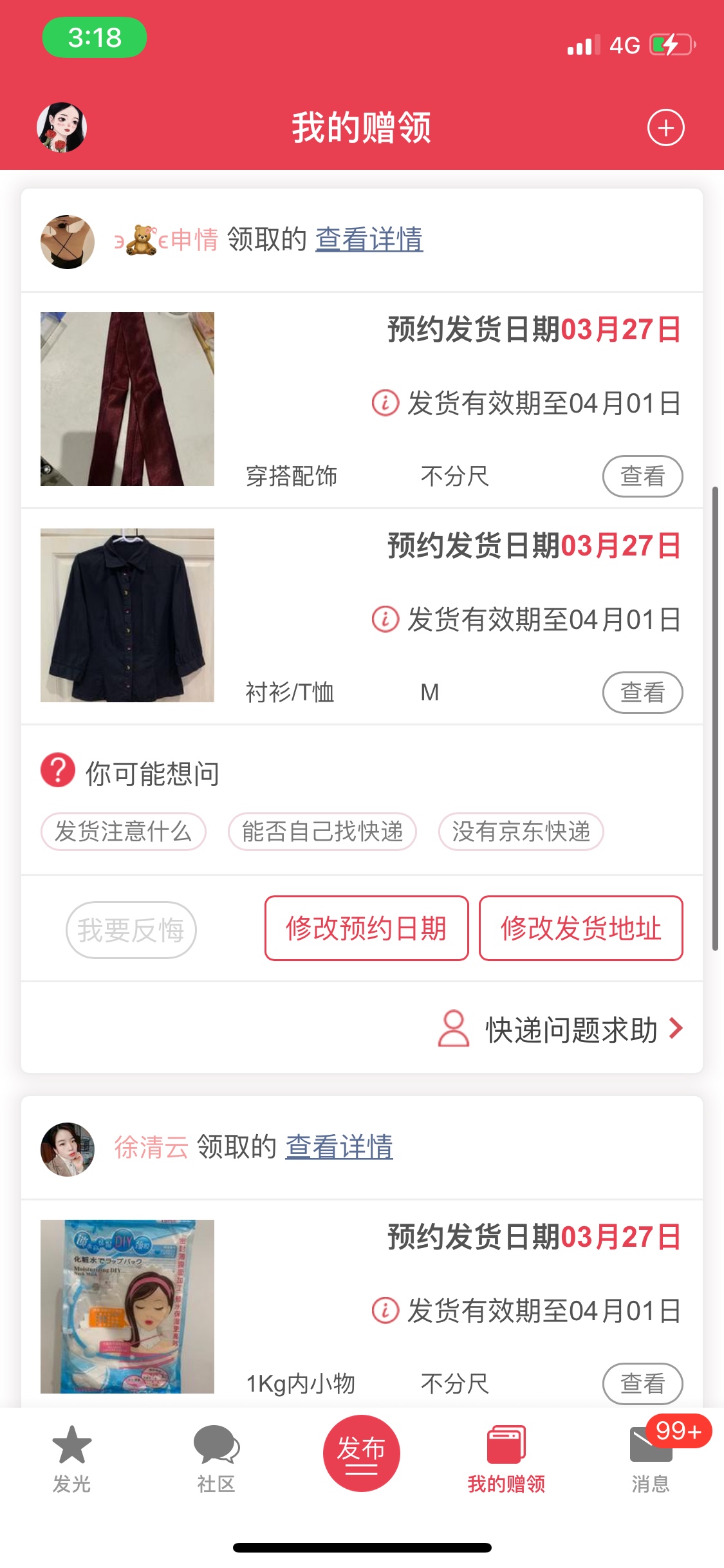This screenshot has width=724, height=1568.
Task: Tap 查看 for the 衬衫/T恤 item
Action: pyautogui.click(x=642, y=693)
